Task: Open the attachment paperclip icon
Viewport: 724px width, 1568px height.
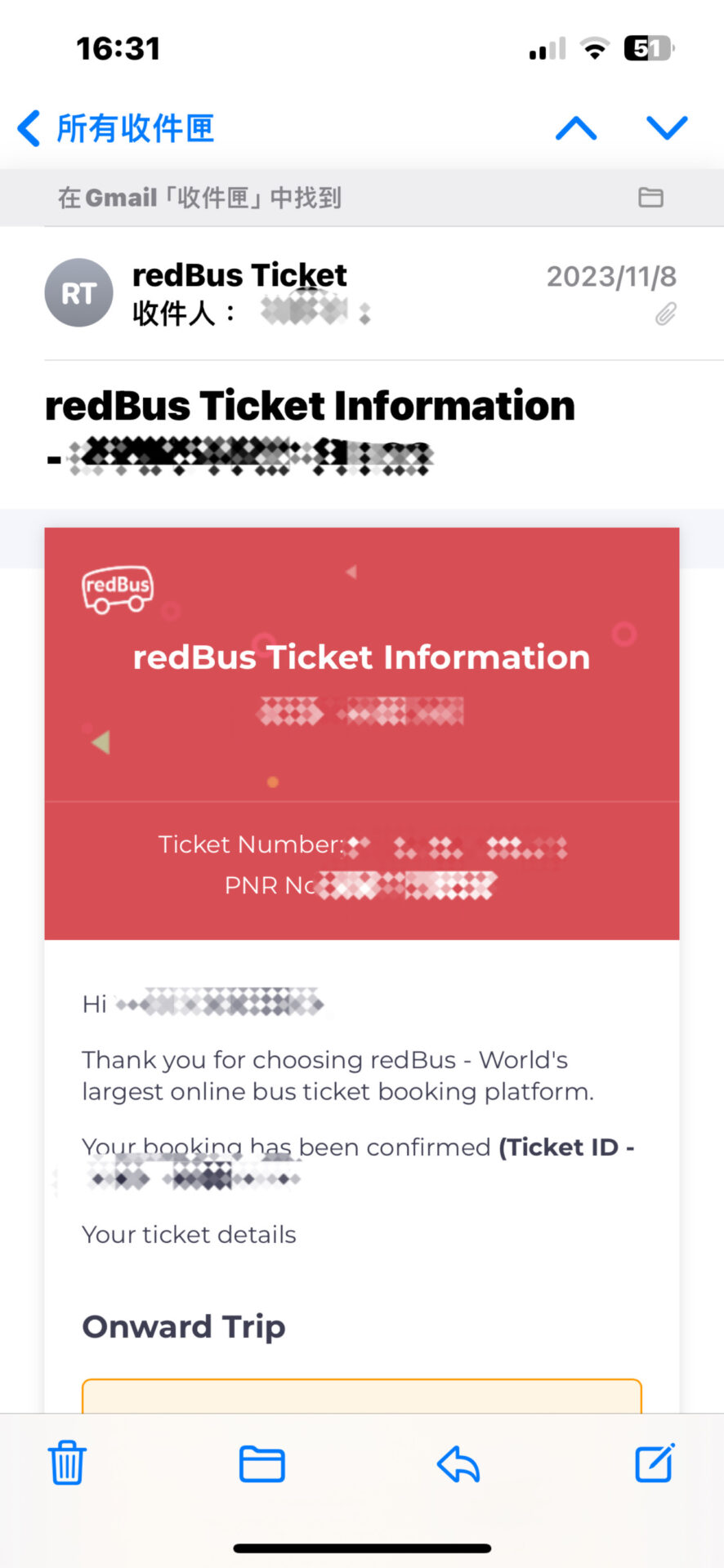Action: 665,314
